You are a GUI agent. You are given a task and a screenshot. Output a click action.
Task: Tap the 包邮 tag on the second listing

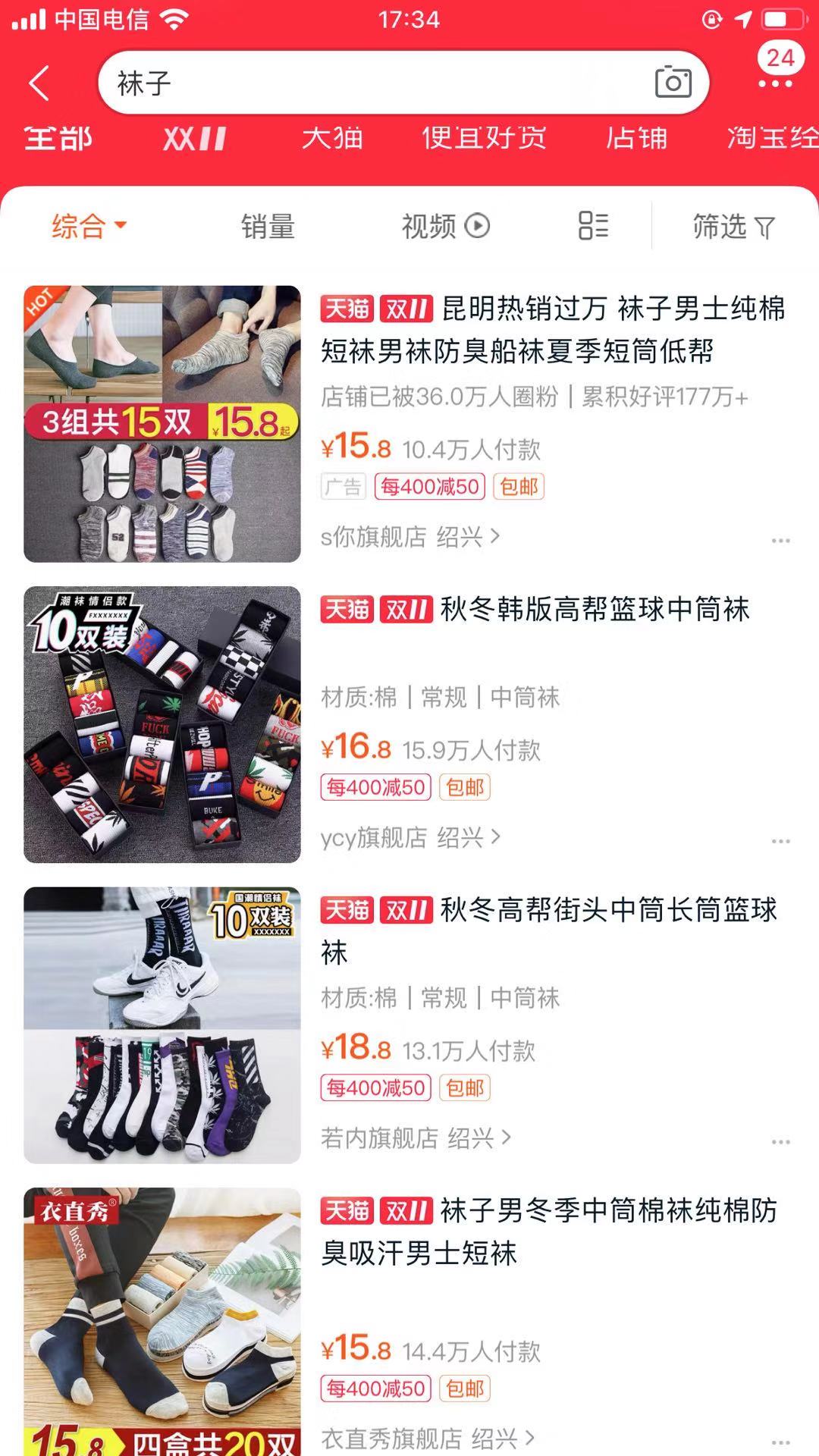[x=463, y=787]
